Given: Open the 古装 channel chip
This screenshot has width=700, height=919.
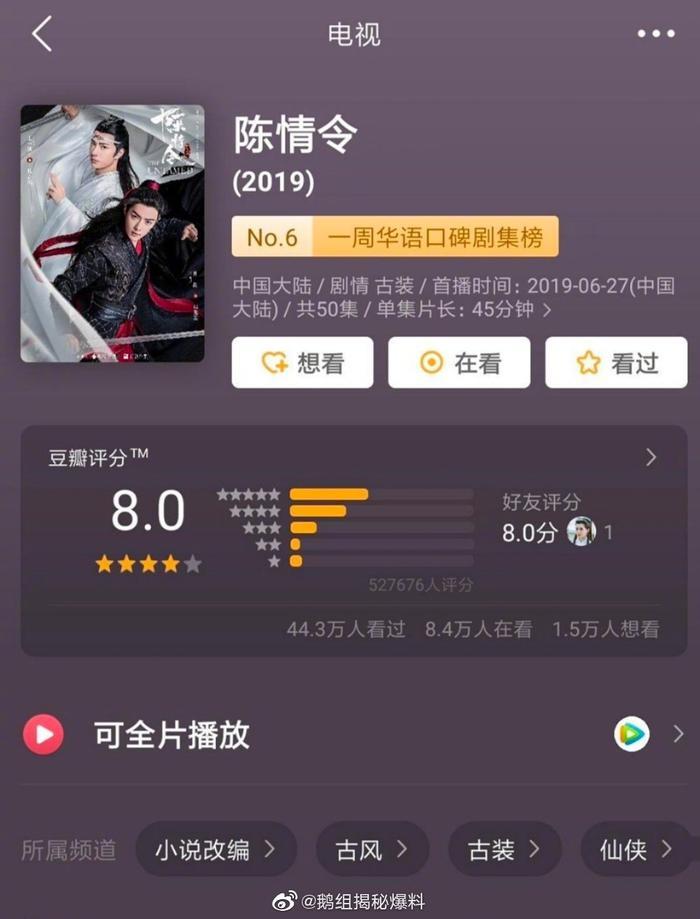Looking at the screenshot, I should point(504,850).
